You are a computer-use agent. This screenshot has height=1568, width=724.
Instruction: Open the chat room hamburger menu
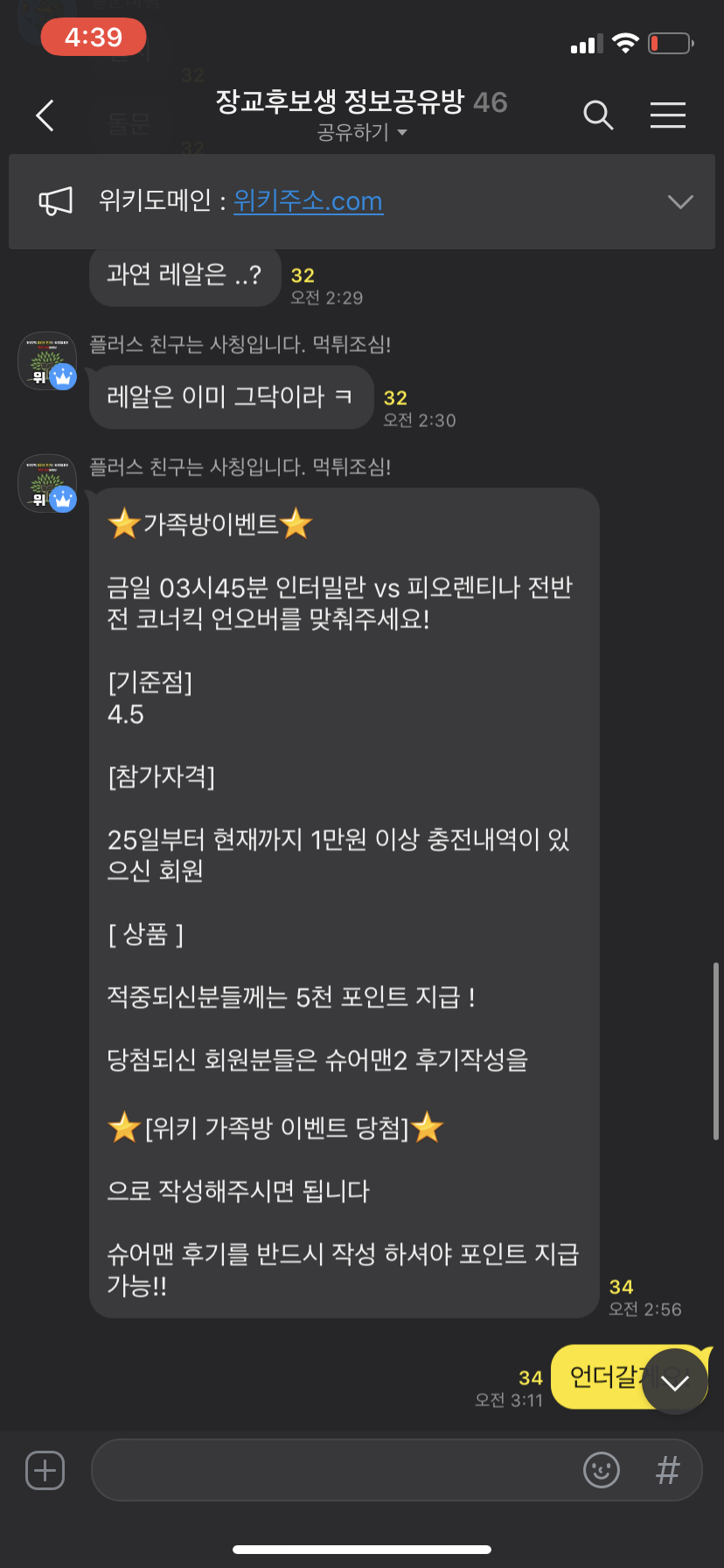[x=667, y=115]
